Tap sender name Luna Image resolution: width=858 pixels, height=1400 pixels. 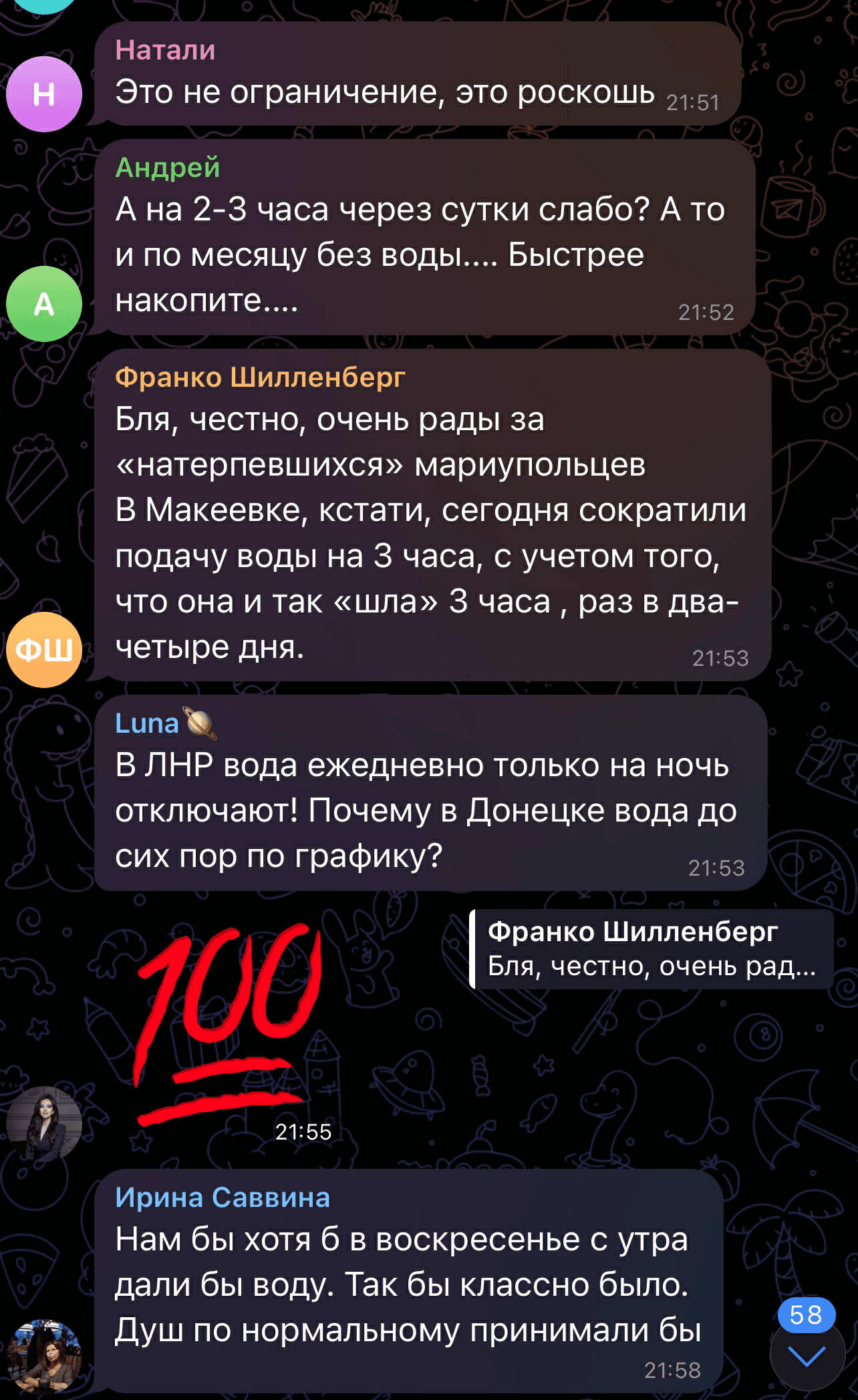(x=147, y=723)
